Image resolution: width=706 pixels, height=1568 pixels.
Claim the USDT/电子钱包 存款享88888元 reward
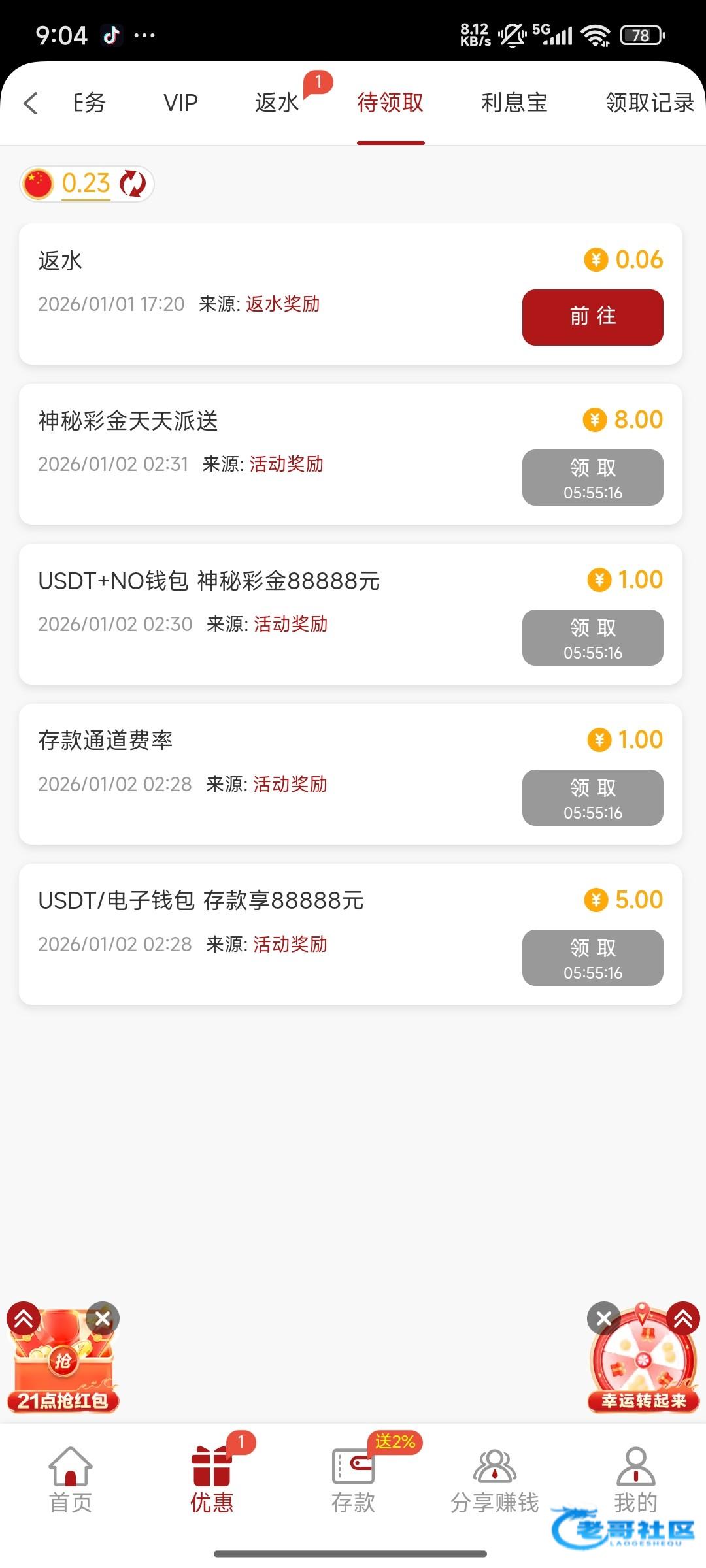[x=592, y=957]
